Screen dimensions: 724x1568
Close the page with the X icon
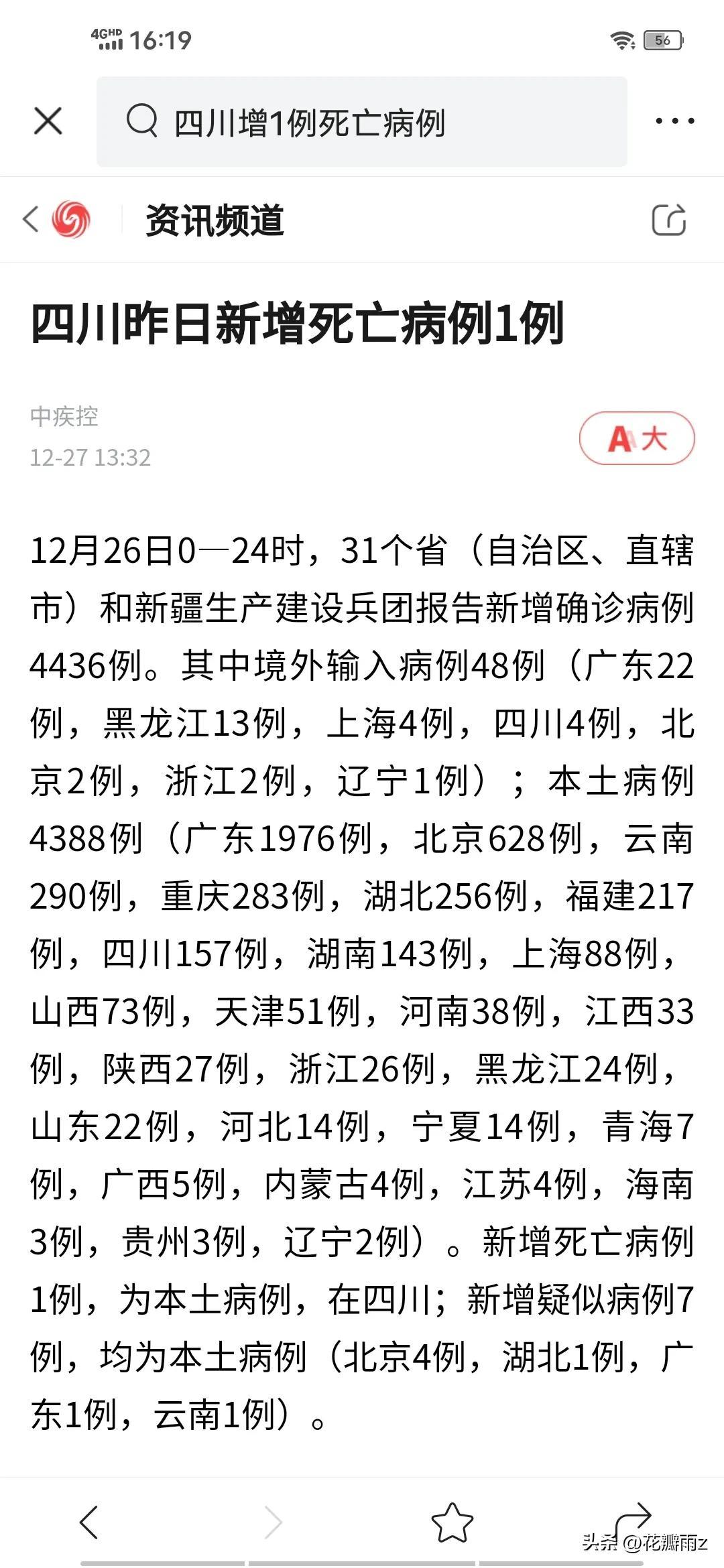48,121
